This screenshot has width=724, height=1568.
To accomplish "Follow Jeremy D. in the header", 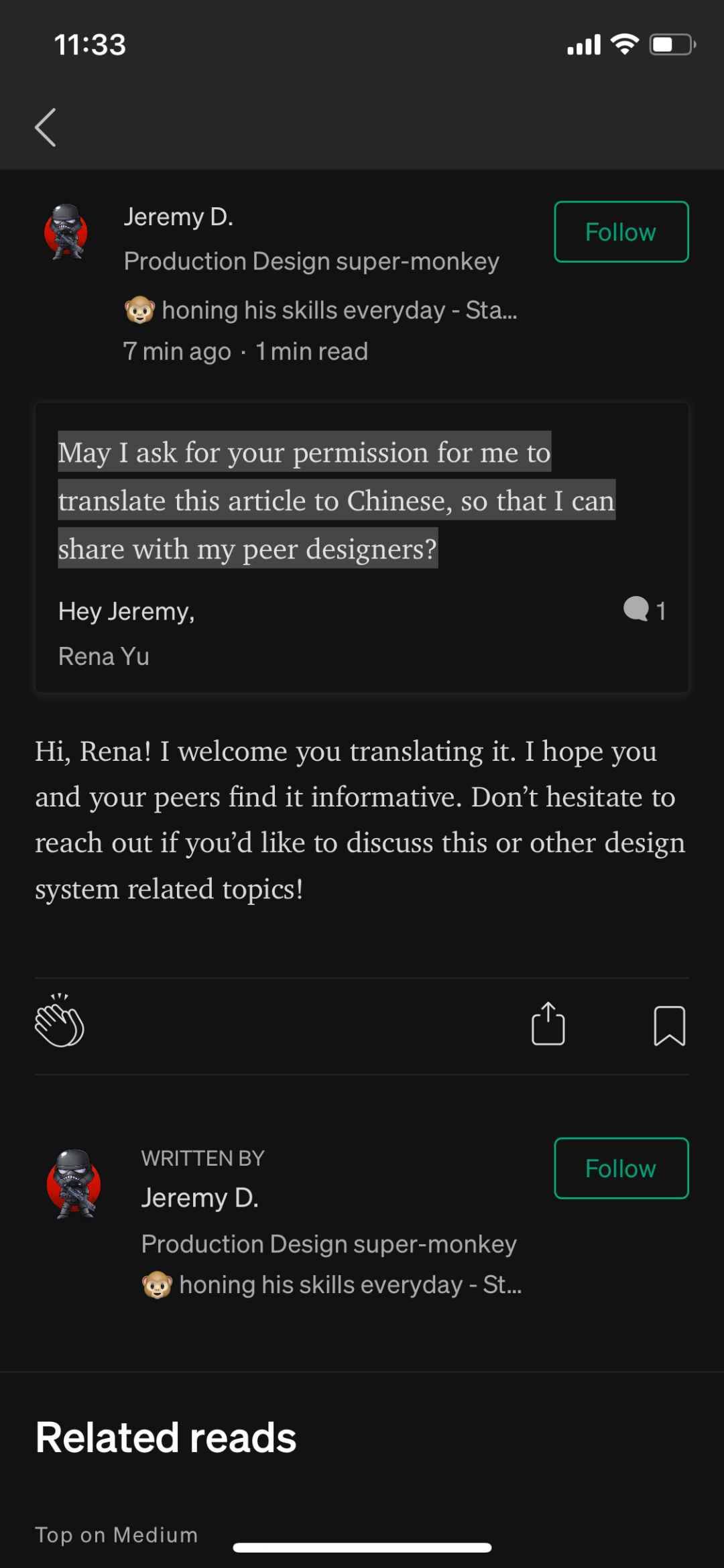I will pyautogui.click(x=621, y=232).
